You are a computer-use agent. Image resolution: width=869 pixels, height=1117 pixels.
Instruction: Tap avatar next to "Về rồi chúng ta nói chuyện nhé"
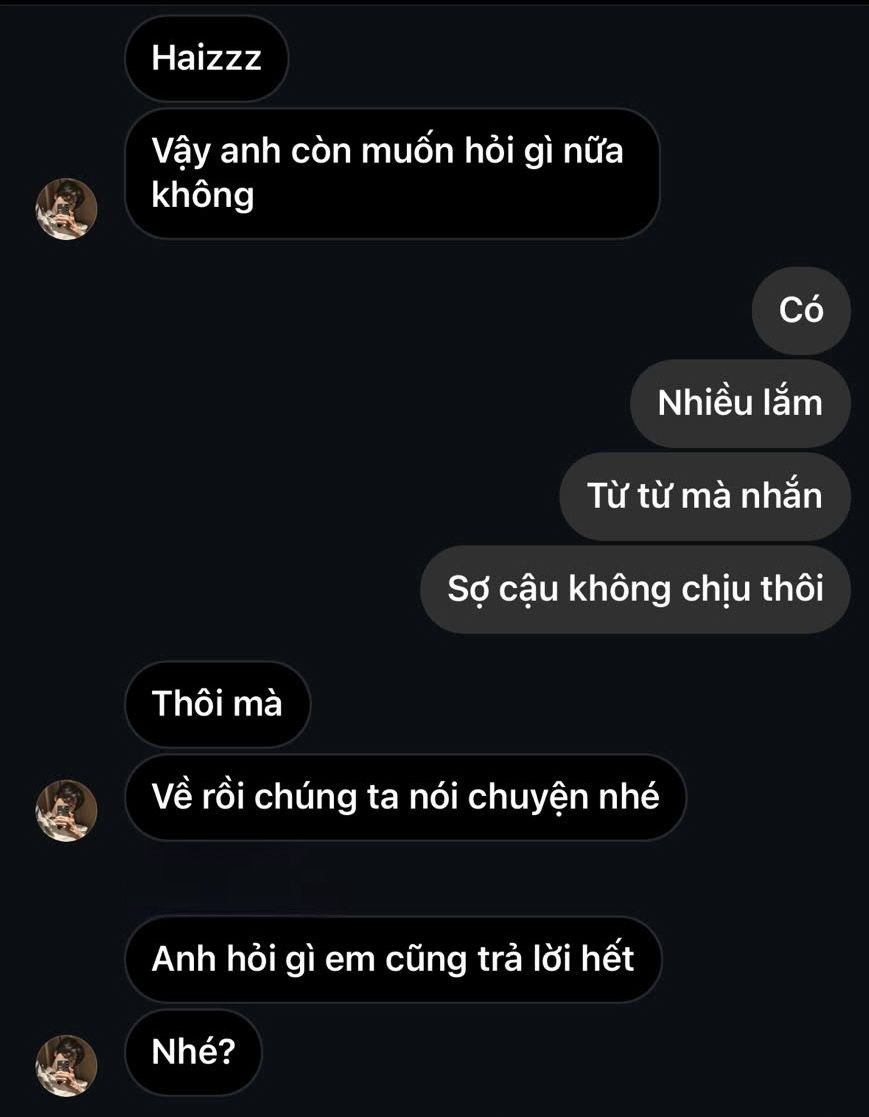pyautogui.click(x=66, y=811)
